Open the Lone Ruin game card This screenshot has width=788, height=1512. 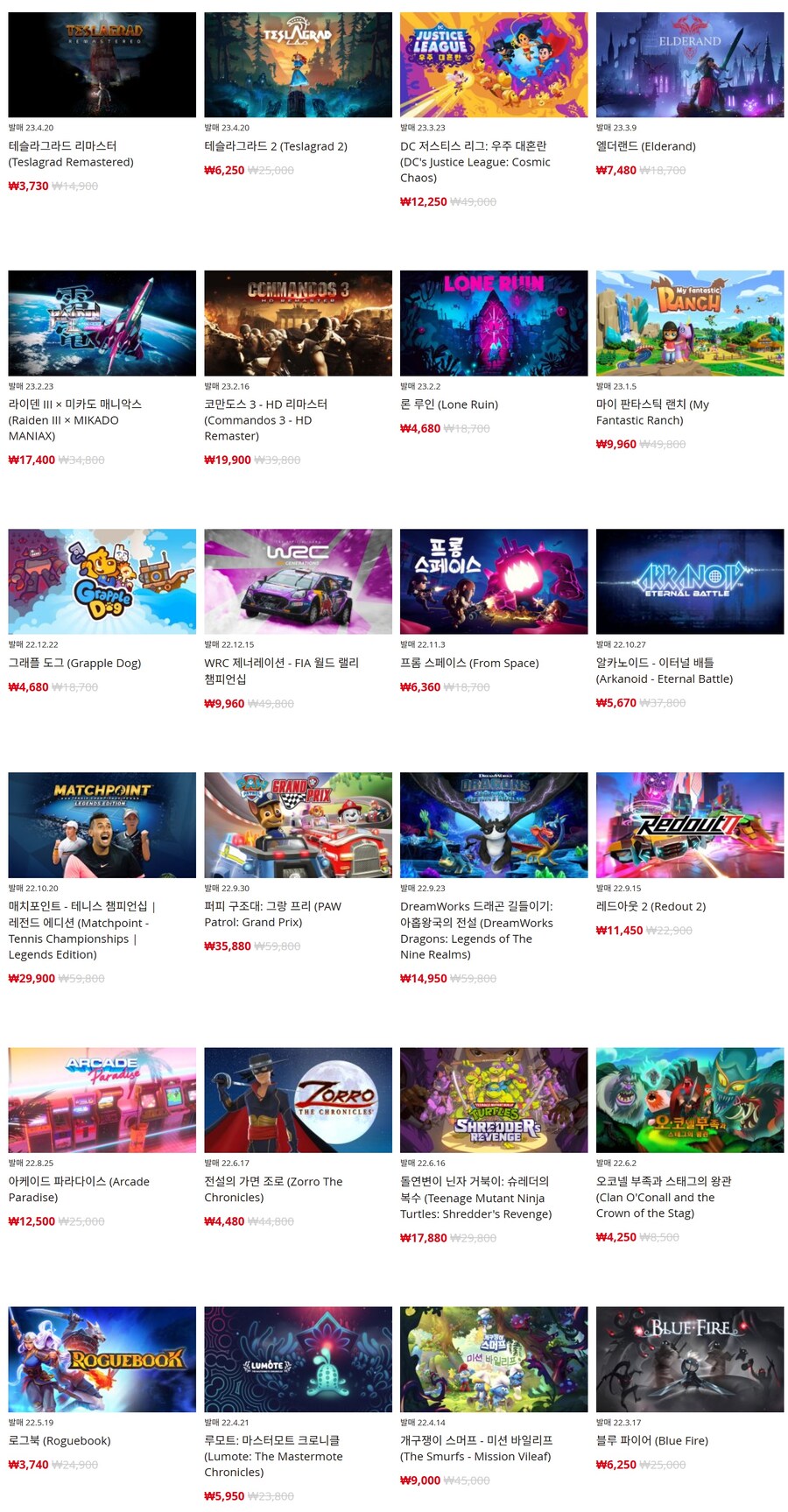[494, 323]
